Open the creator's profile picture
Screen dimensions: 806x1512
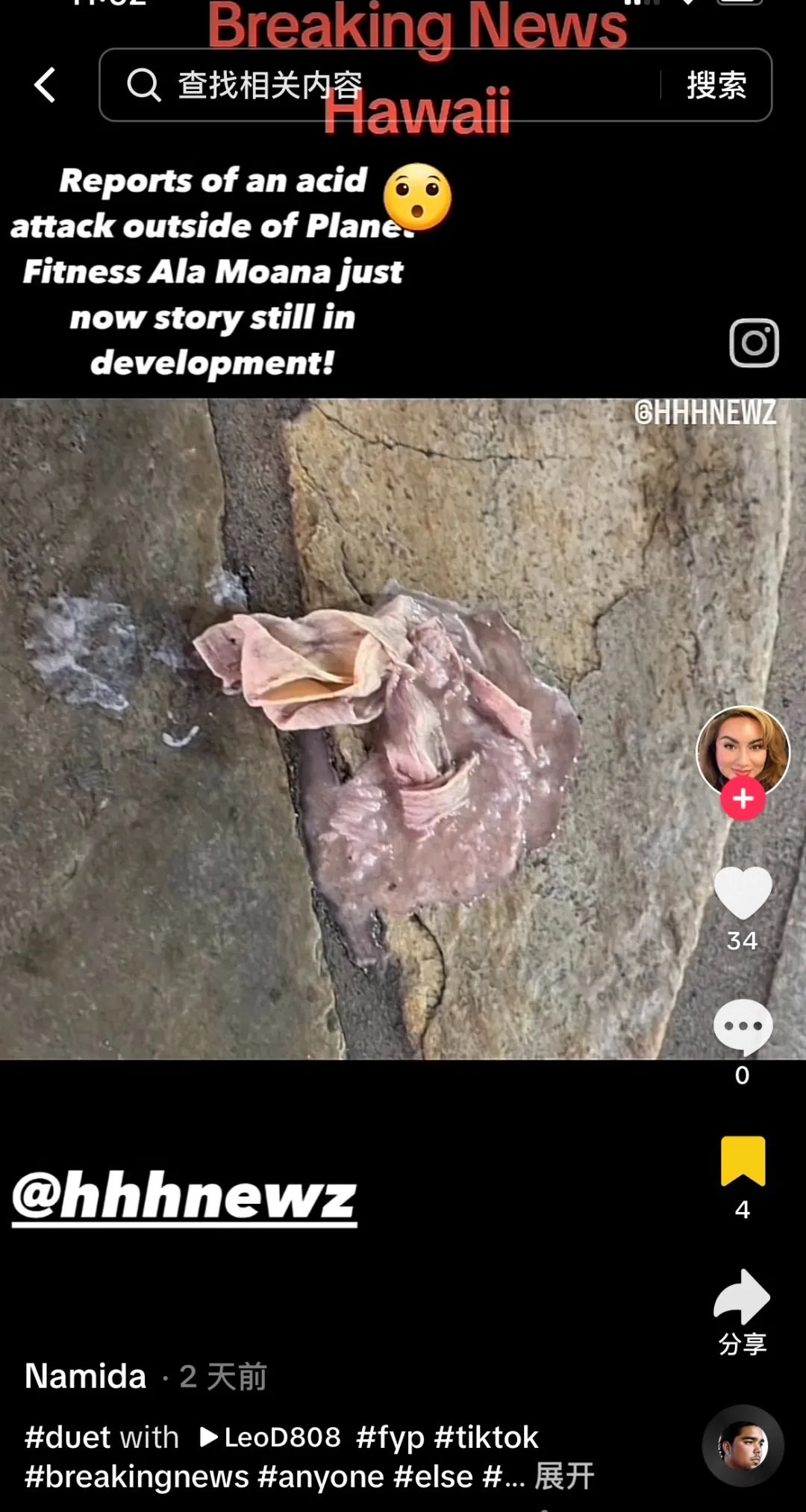pos(743,752)
